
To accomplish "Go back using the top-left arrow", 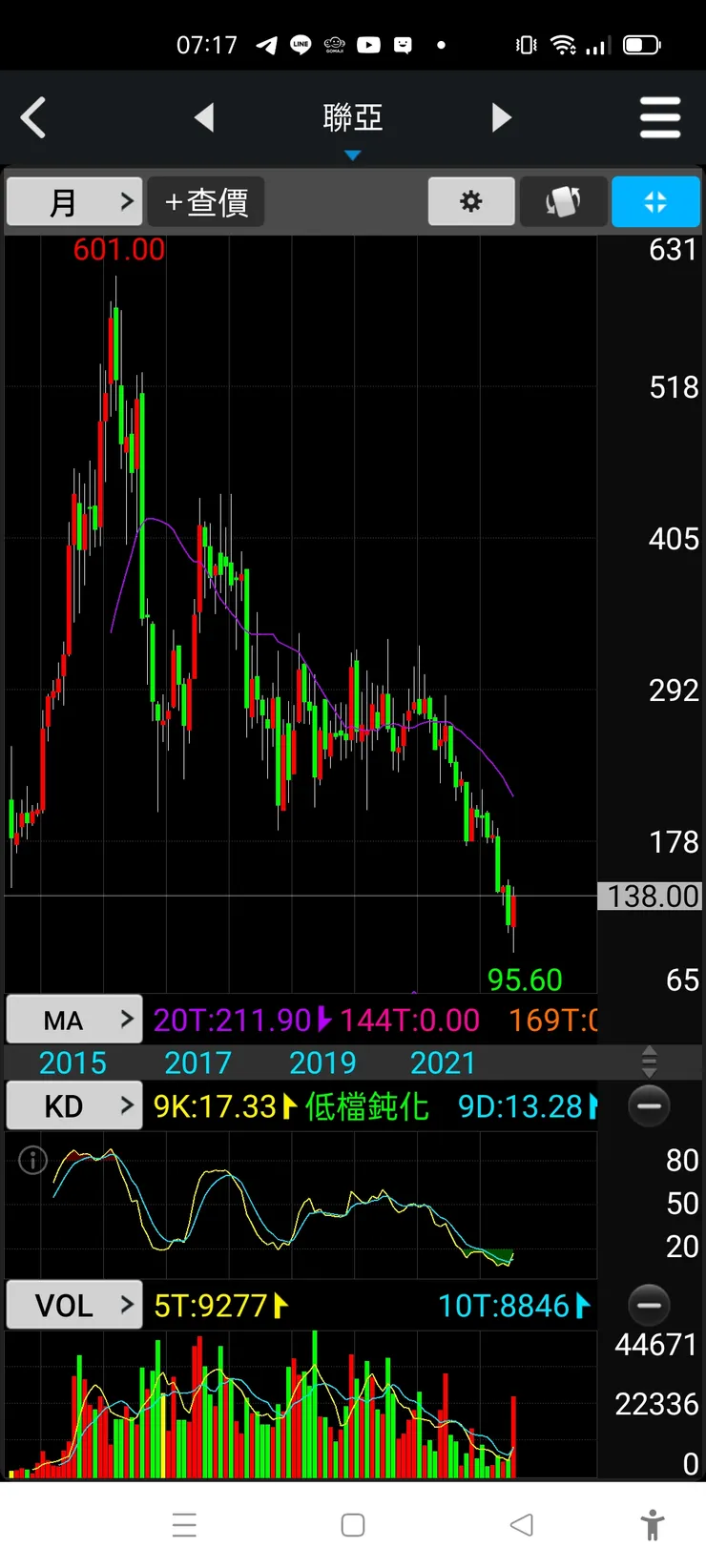I will (33, 118).
